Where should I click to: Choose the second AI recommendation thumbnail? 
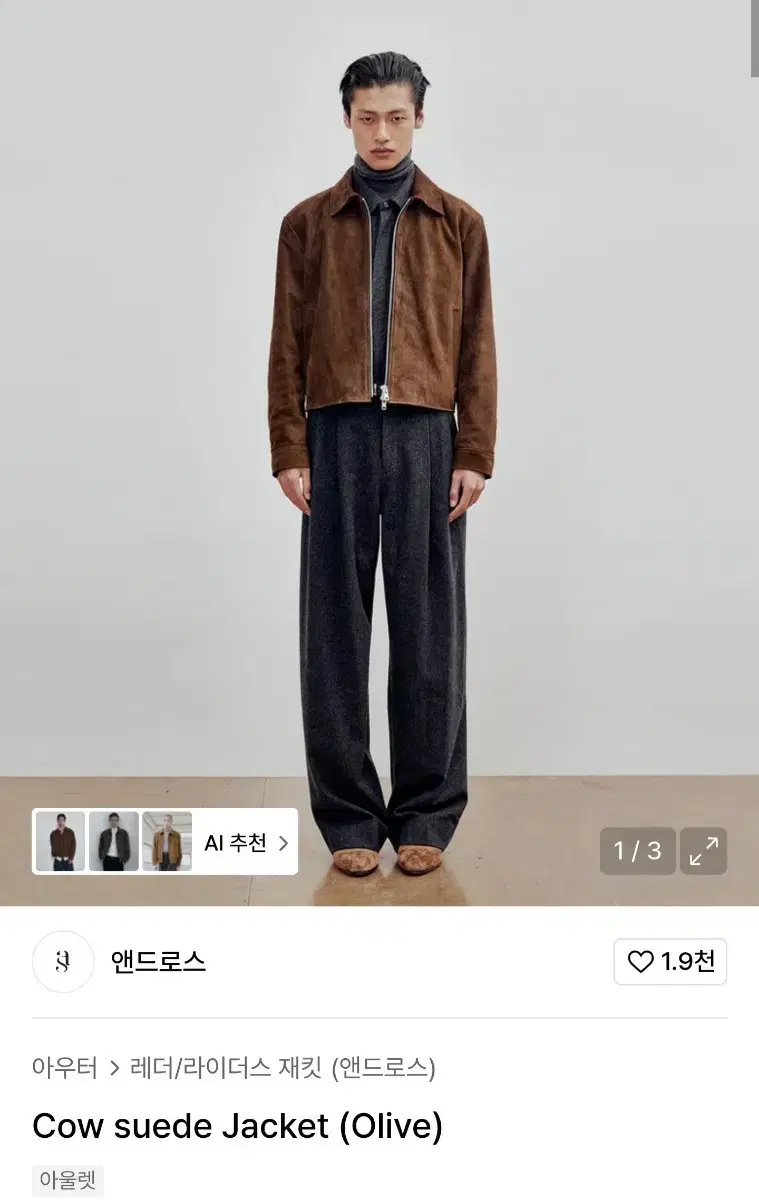tap(115, 843)
